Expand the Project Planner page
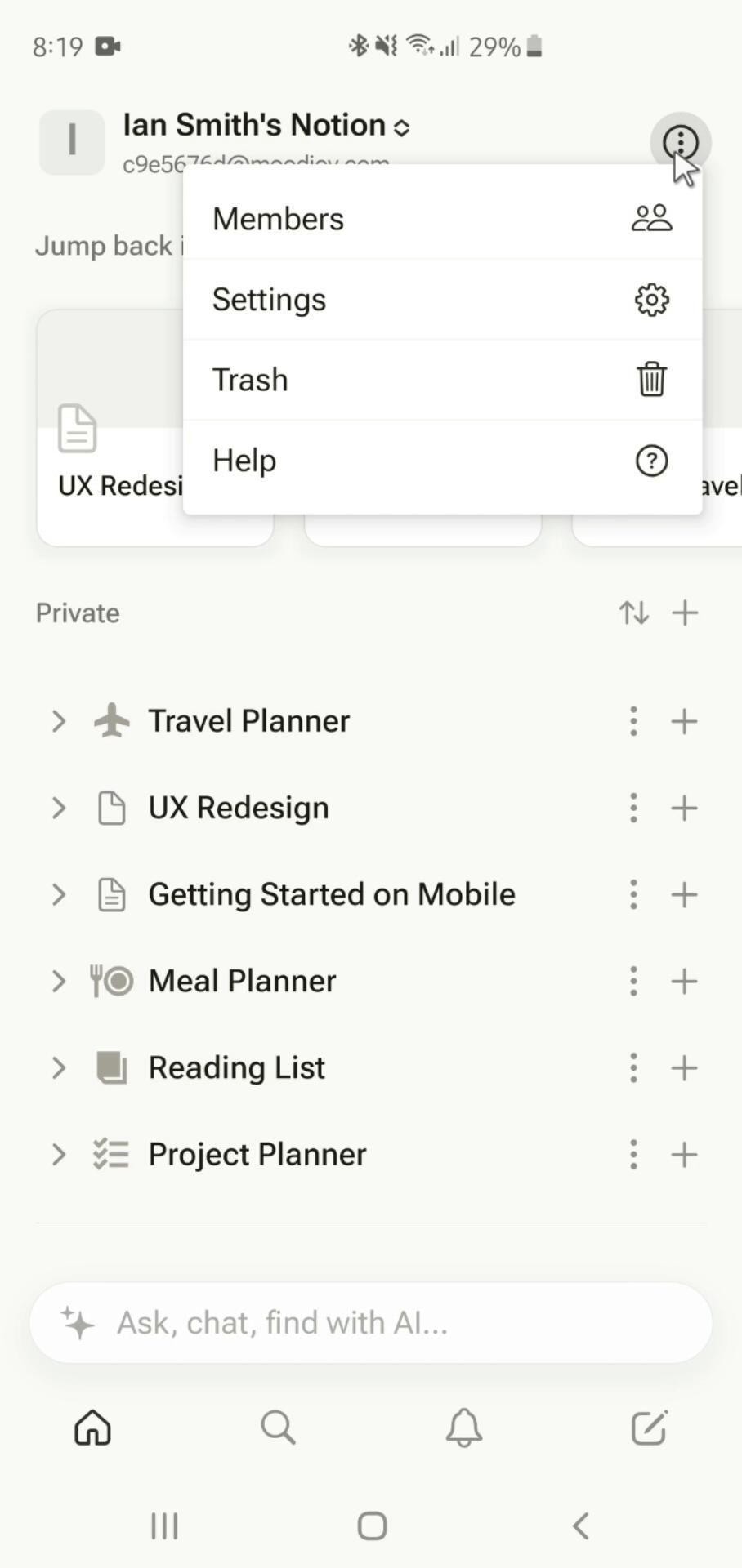 58,1154
